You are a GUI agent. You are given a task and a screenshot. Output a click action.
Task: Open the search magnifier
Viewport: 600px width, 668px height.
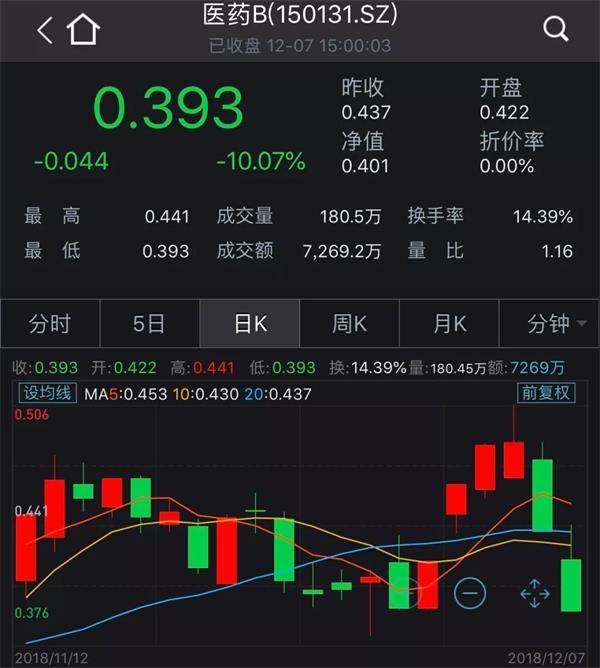(x=556, y=29)
